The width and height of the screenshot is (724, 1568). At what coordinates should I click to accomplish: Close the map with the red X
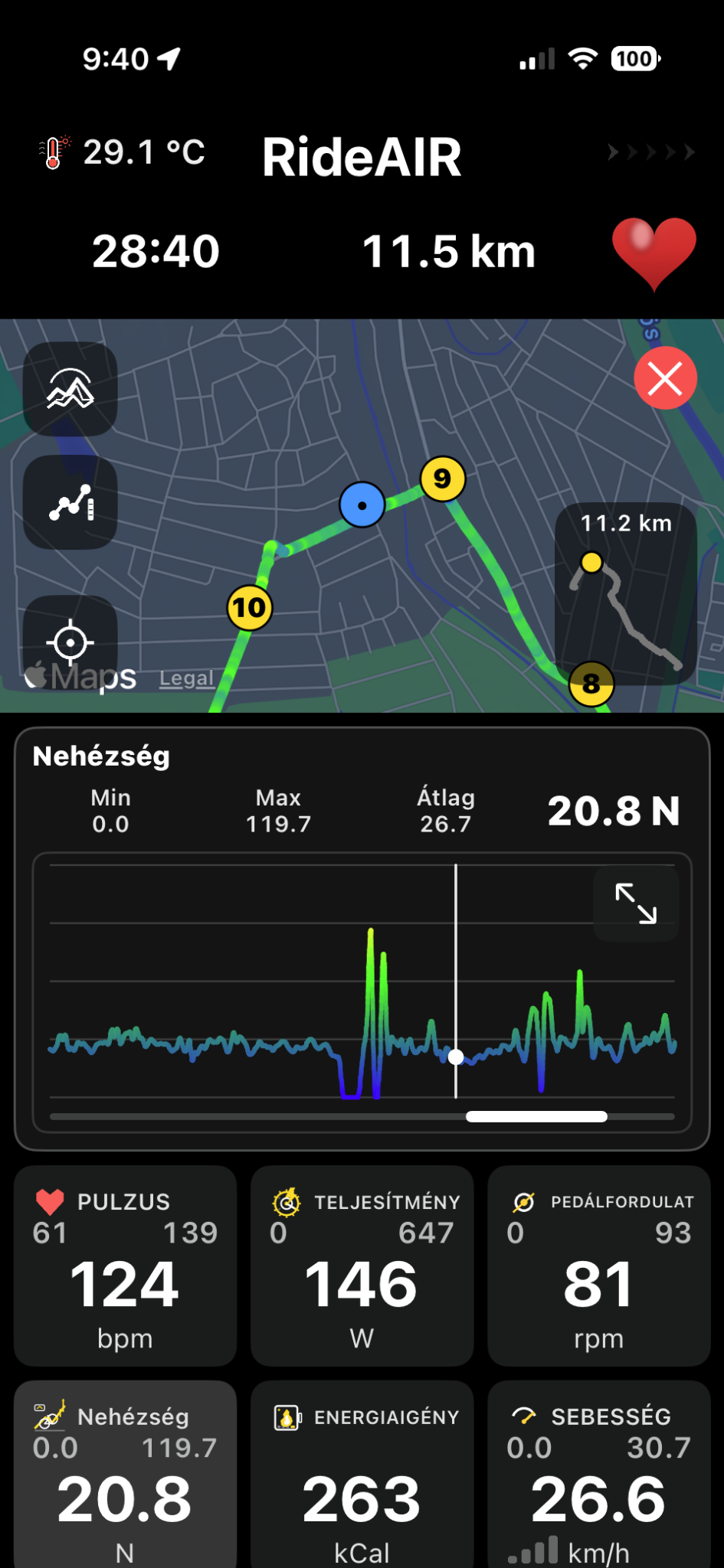pos(665,378)
